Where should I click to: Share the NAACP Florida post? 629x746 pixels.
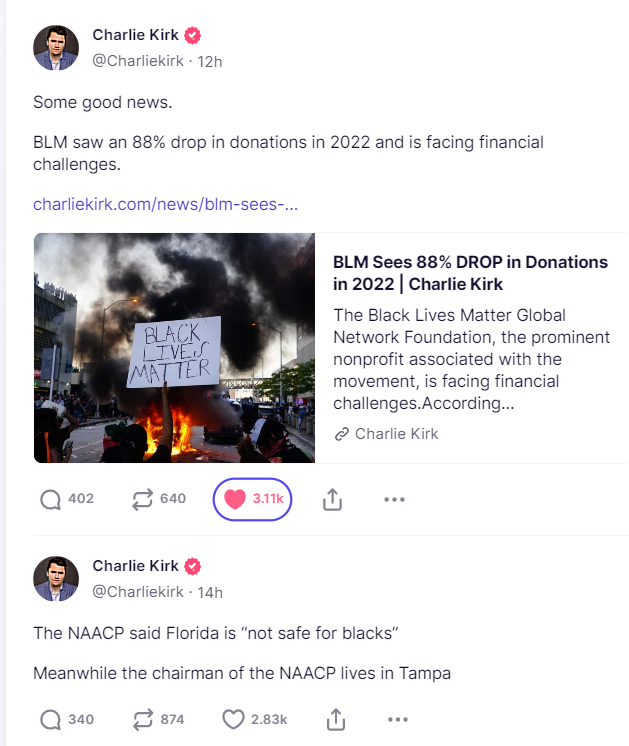[336, 719]
